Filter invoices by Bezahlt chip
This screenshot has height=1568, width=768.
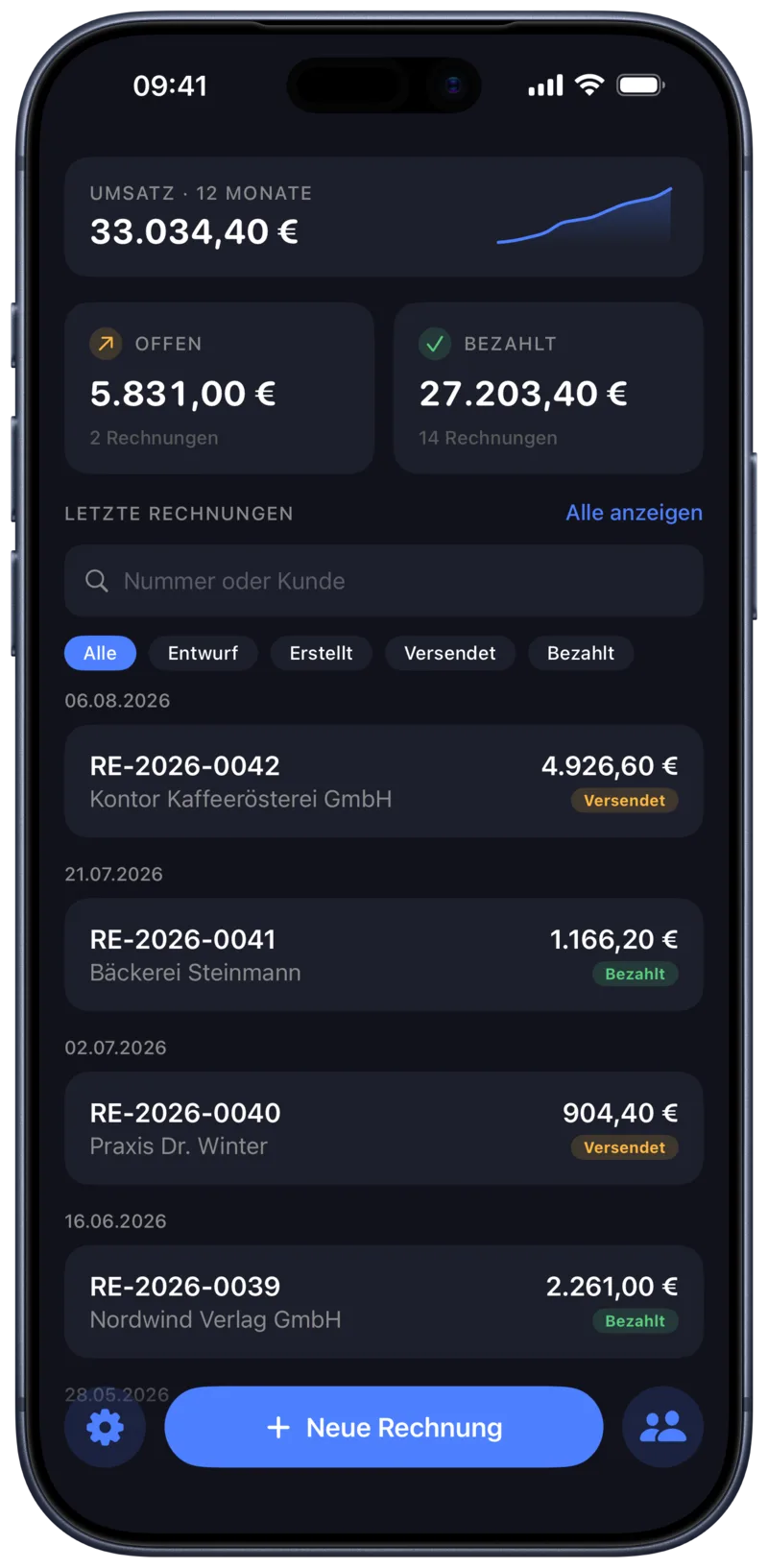[581, 653]
